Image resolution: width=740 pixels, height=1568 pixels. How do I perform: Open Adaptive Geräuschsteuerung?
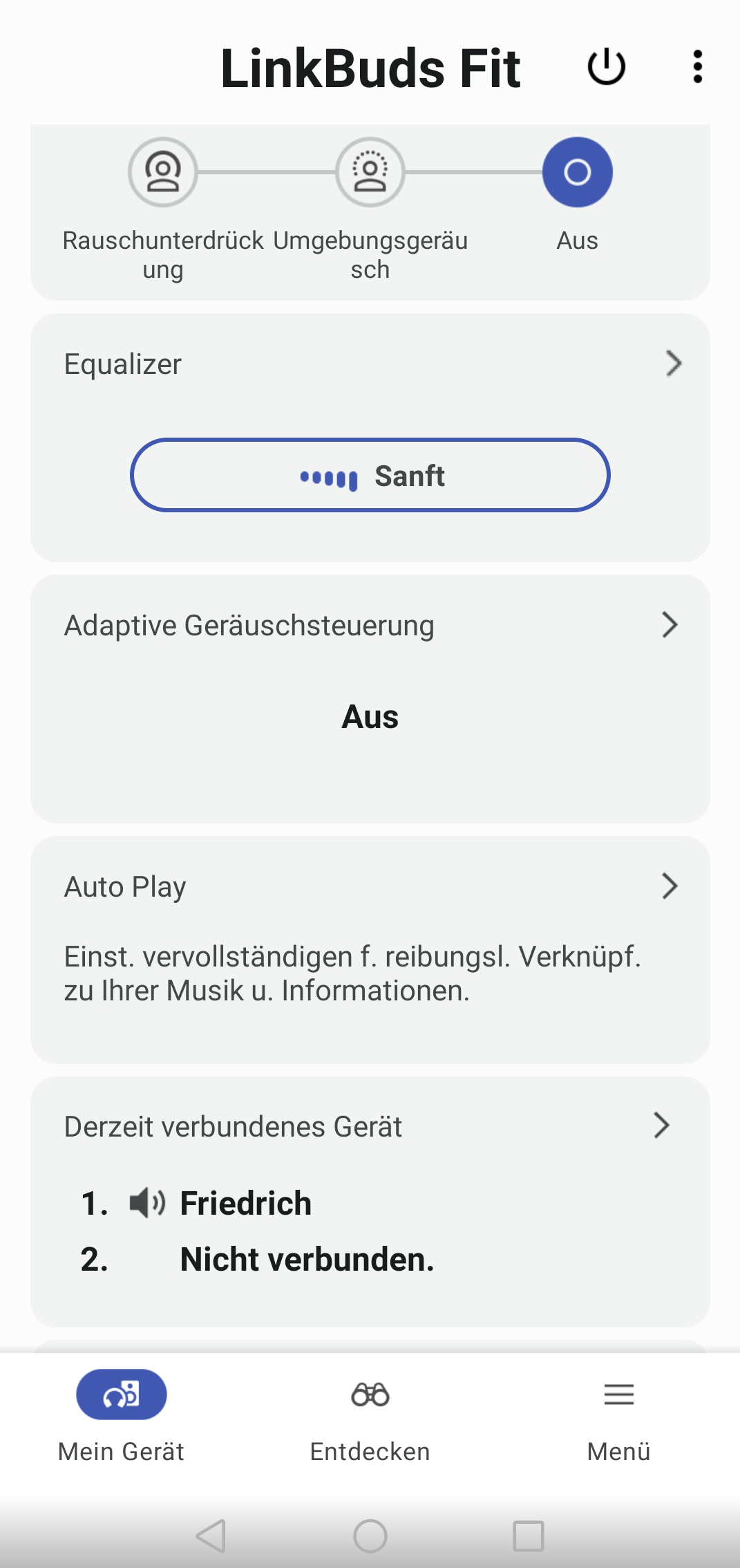coord(370,625)
